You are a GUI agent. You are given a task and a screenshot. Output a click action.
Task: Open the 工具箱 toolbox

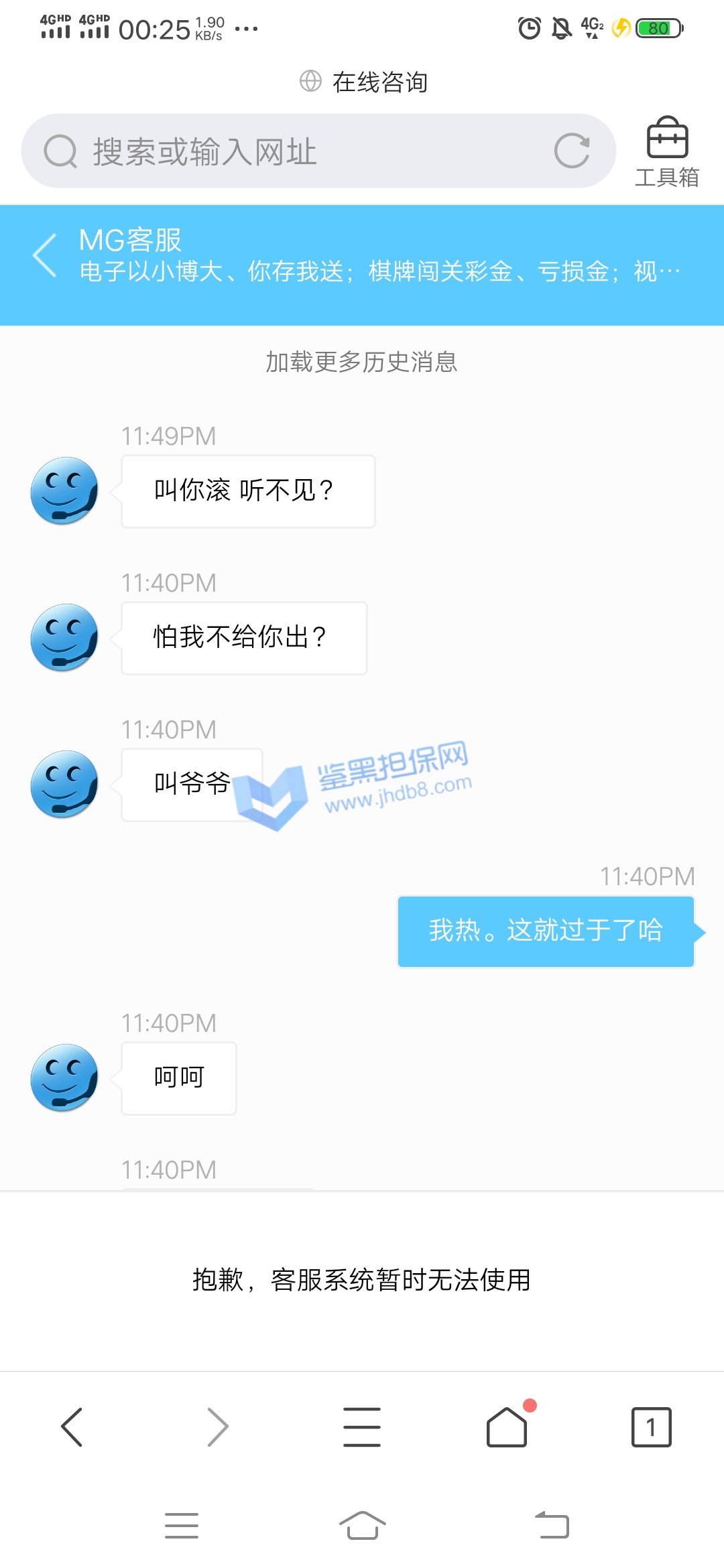(x=667, y=152)
